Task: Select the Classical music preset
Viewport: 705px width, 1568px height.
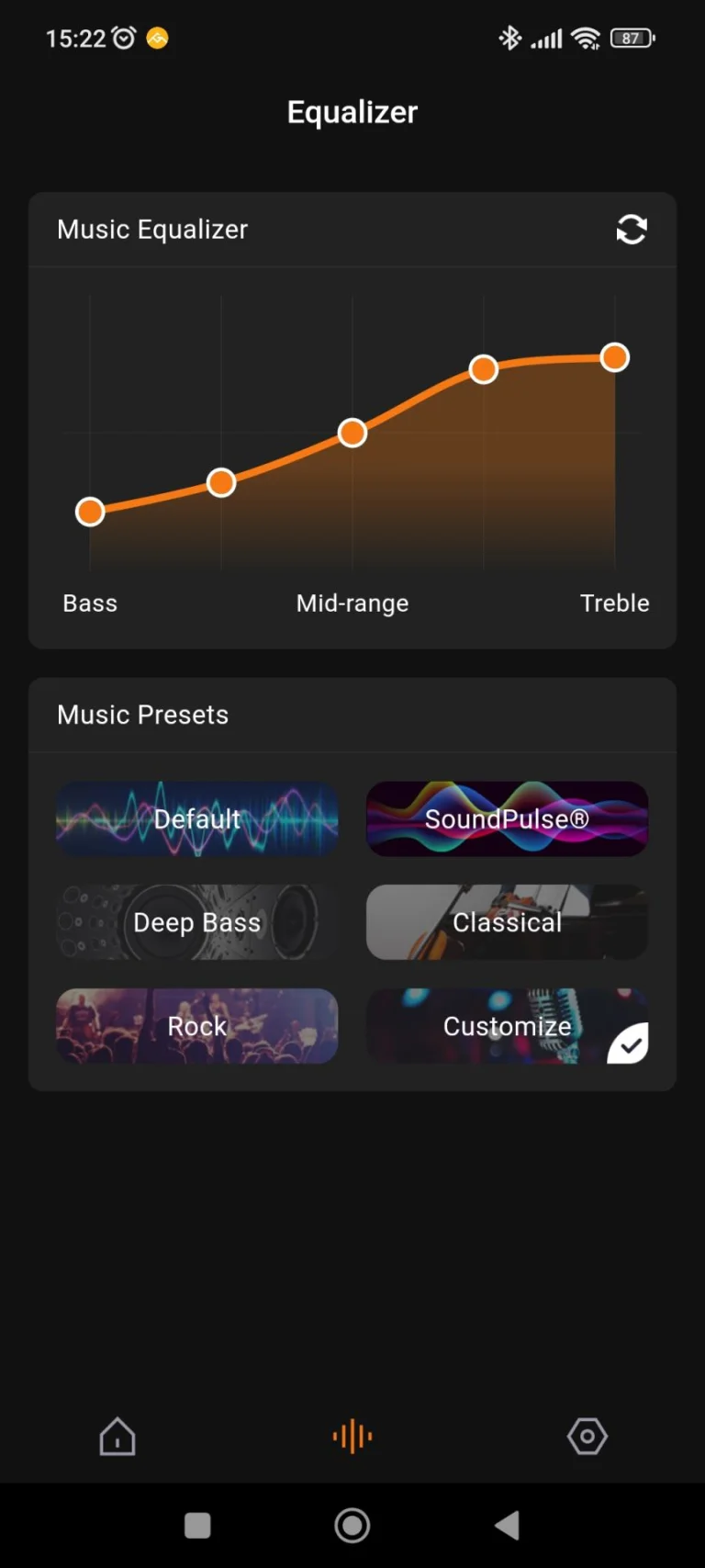Action: (507, 922)
